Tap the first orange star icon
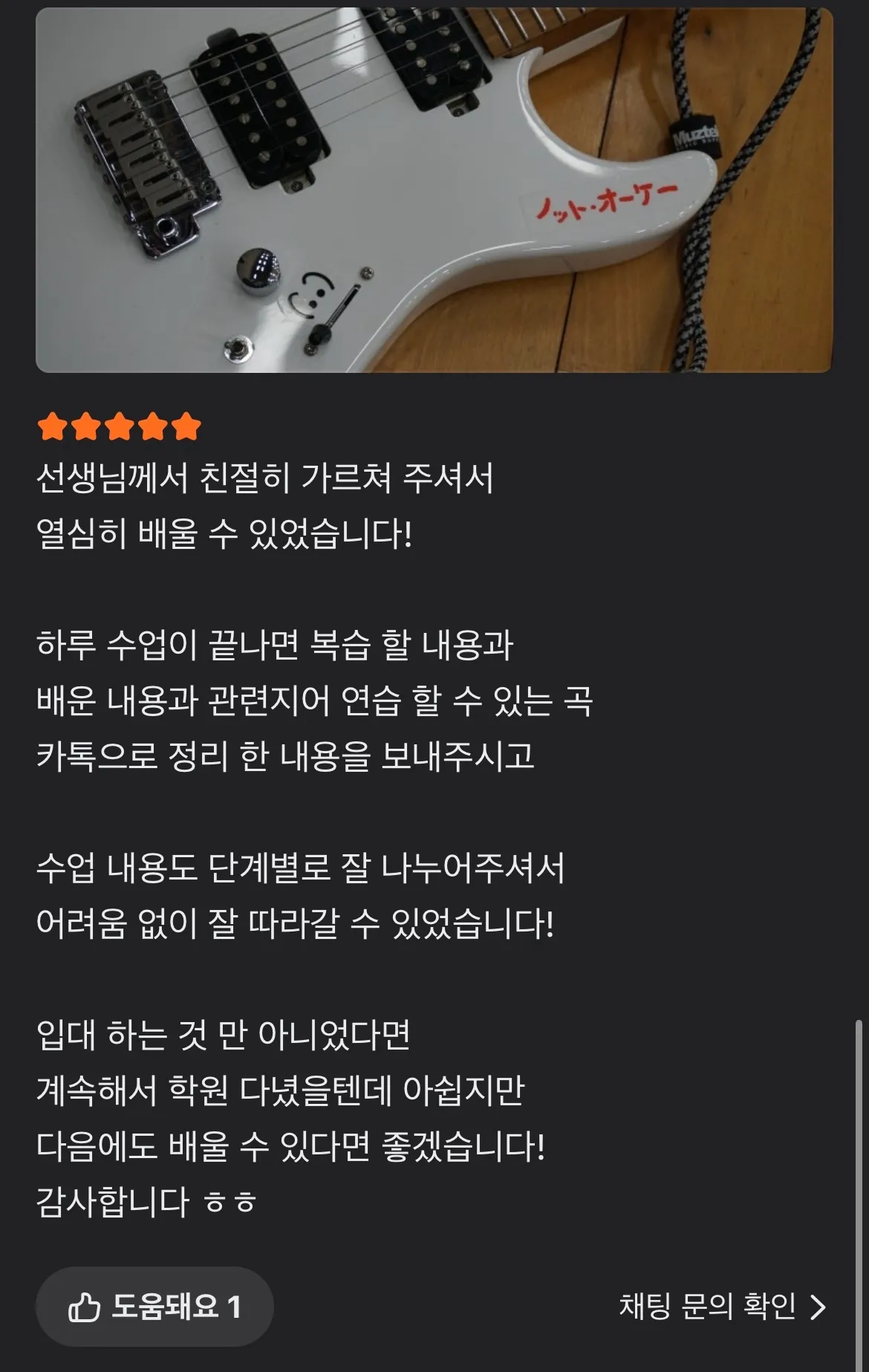Screen dimensions: 869x1372 (x=52, y=426)
